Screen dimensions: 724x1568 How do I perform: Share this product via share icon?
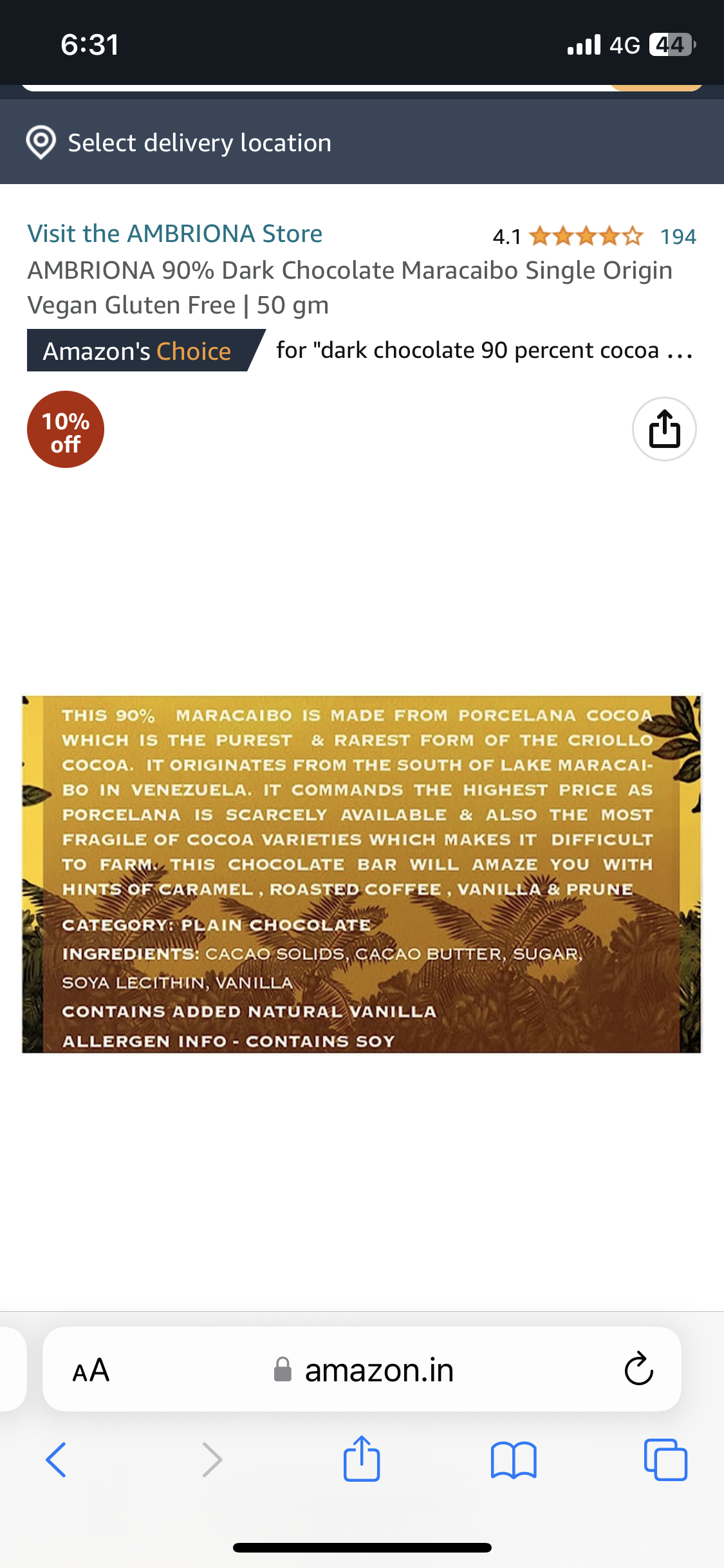(664, 429)
